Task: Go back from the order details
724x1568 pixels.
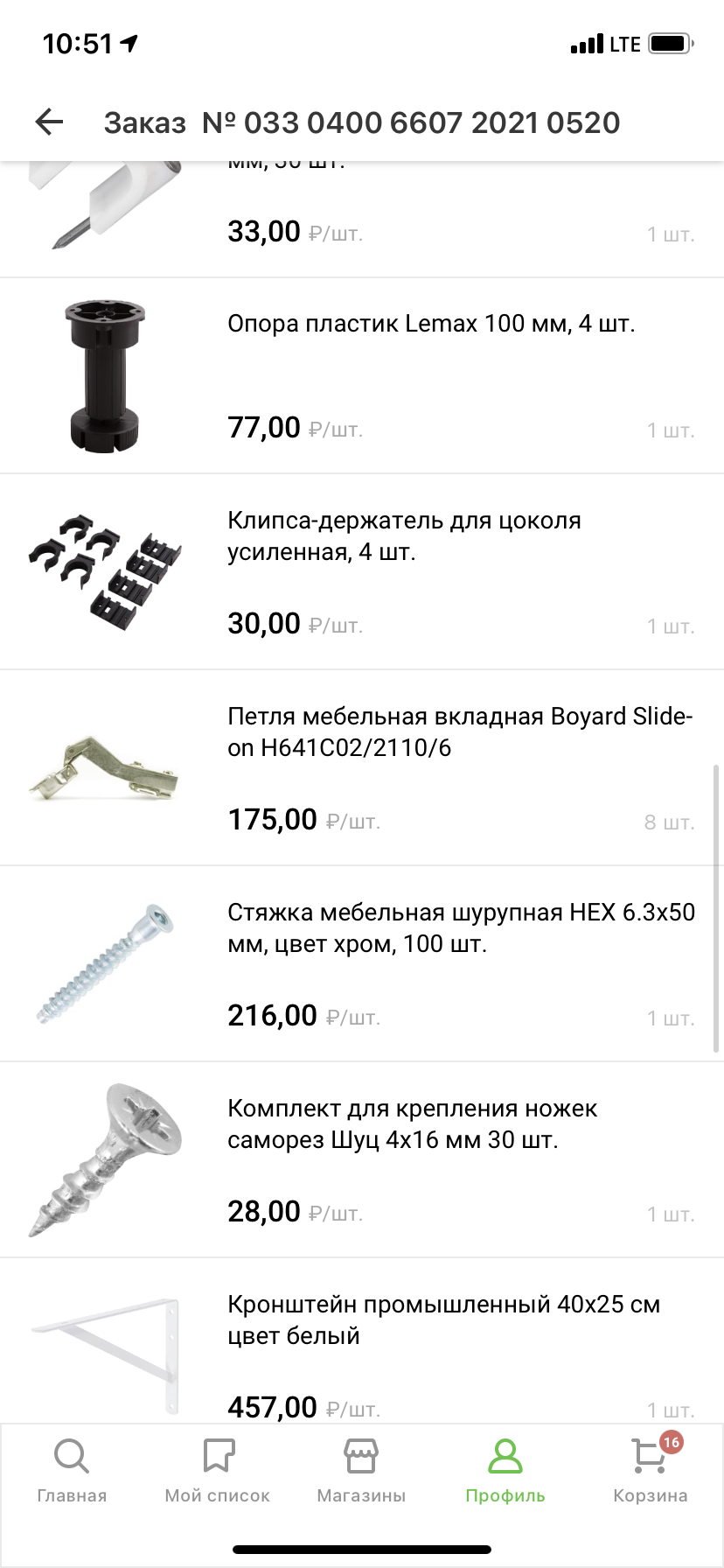Action: pos(50,122)
